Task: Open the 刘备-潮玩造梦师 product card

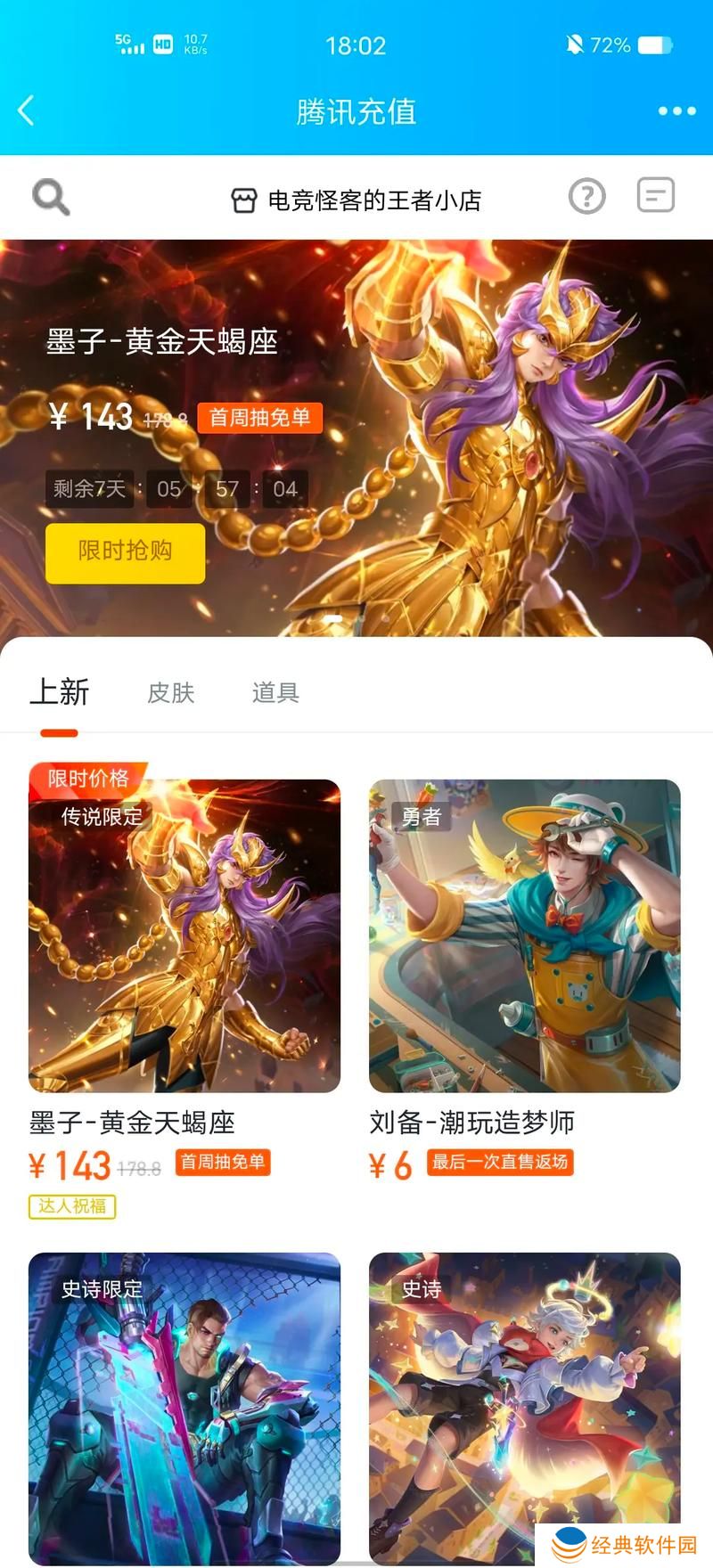Action: (525, 935)
